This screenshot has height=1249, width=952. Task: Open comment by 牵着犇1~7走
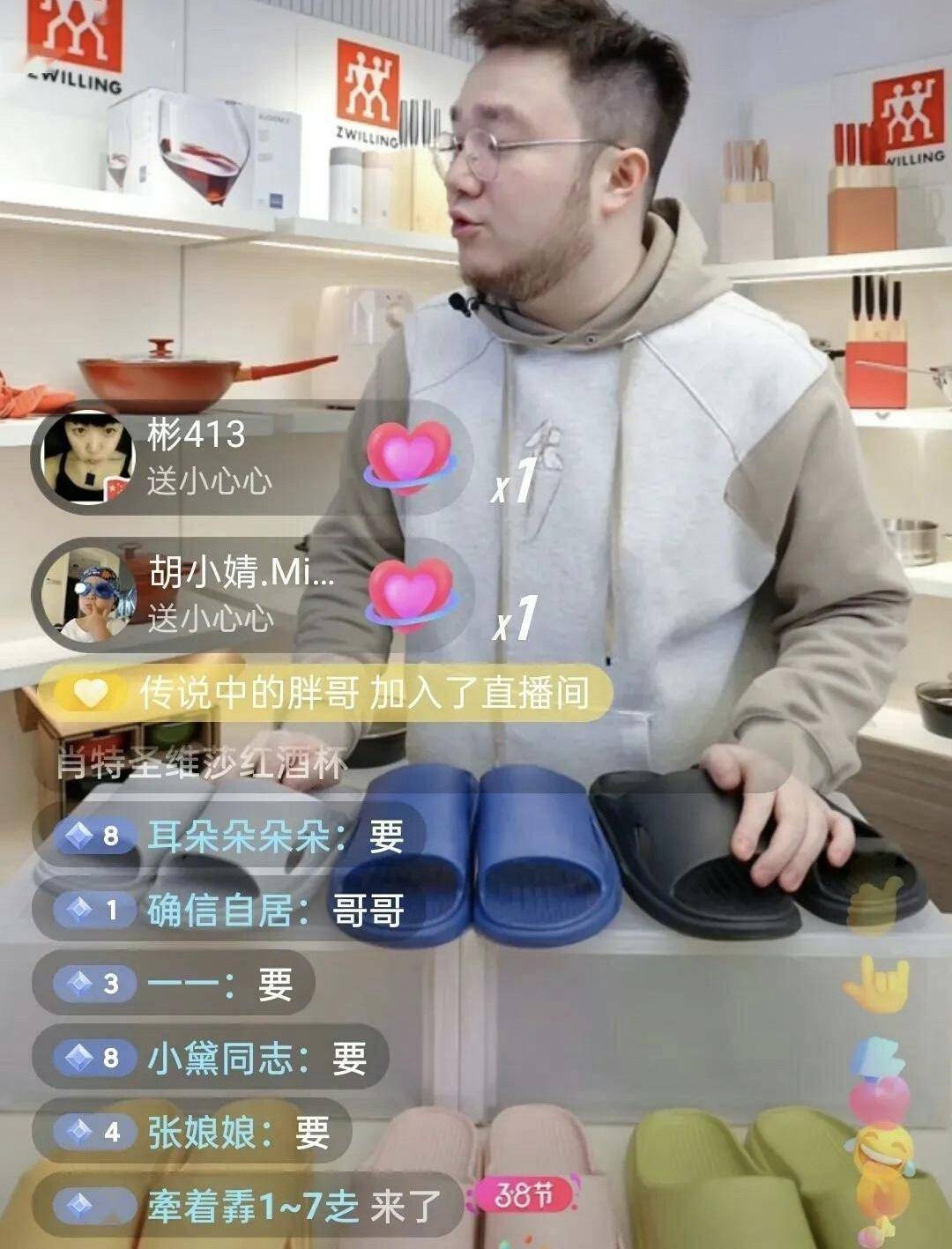[x=247, y=1206]
